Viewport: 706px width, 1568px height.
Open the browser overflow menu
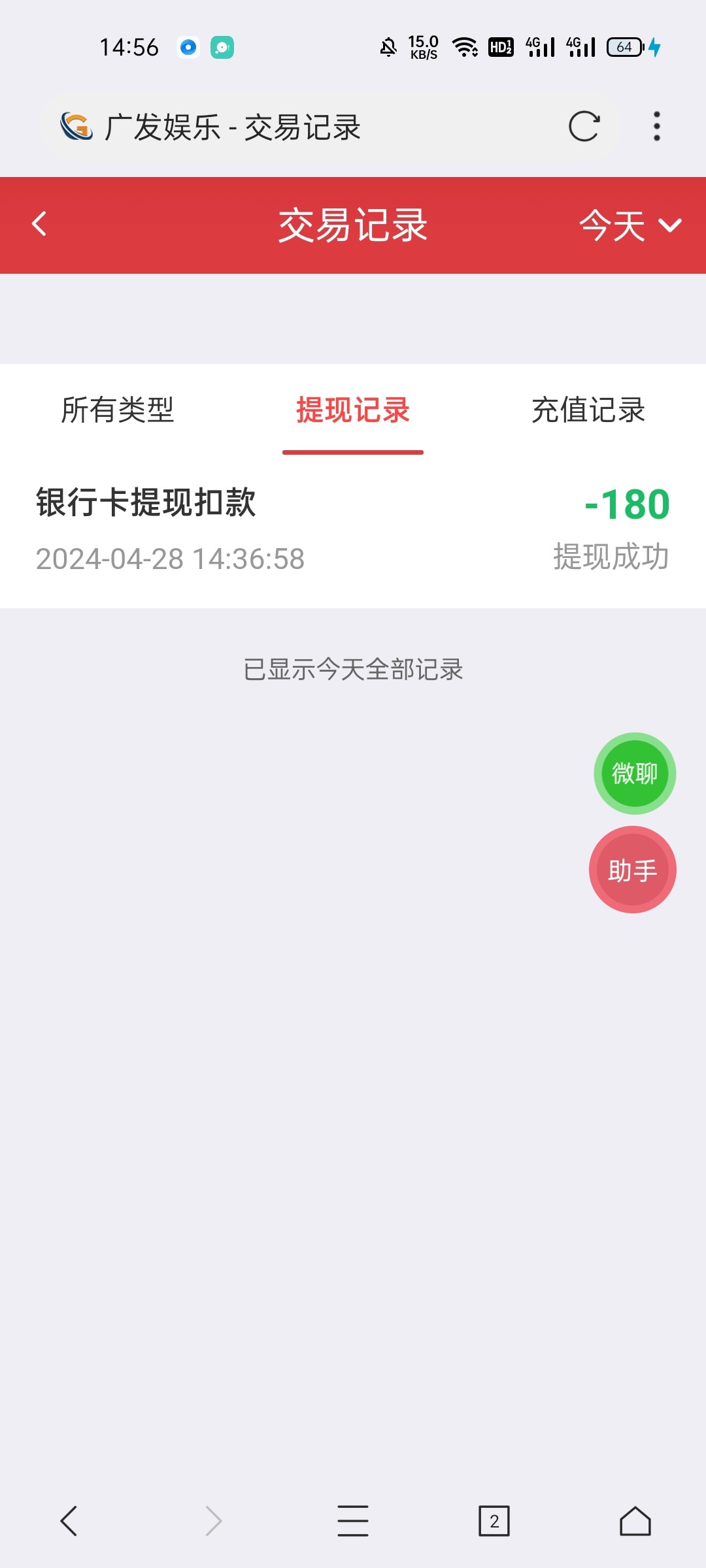click(656, 127)
